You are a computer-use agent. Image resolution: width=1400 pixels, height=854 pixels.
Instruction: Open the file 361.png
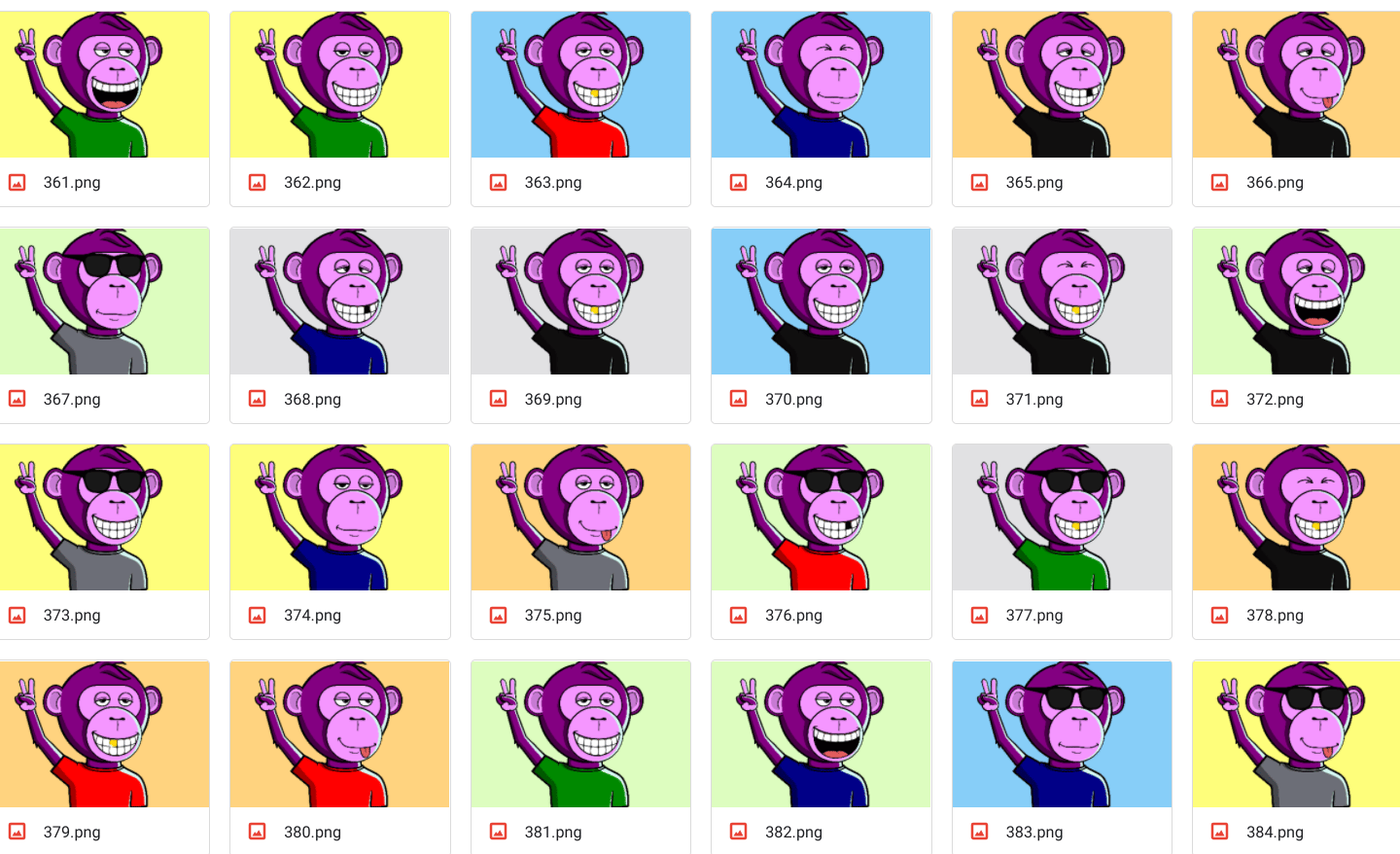click(104, 86)
